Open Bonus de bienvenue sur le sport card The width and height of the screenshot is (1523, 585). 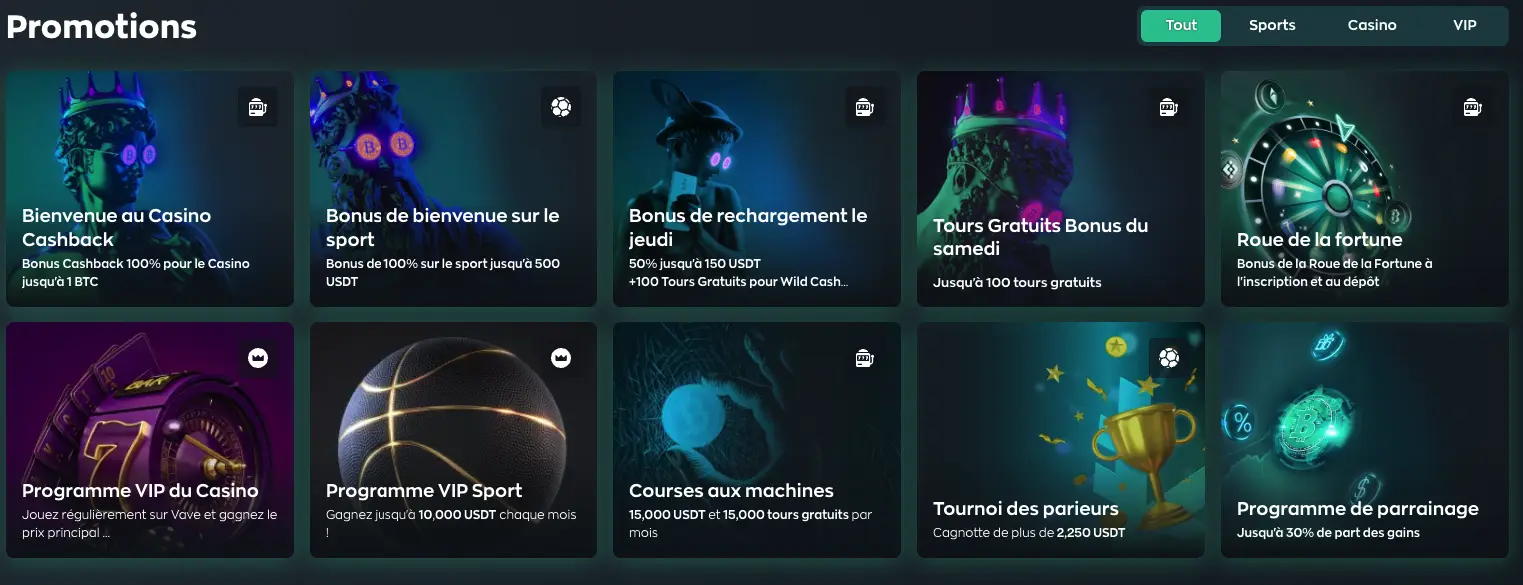pos(453,189)
